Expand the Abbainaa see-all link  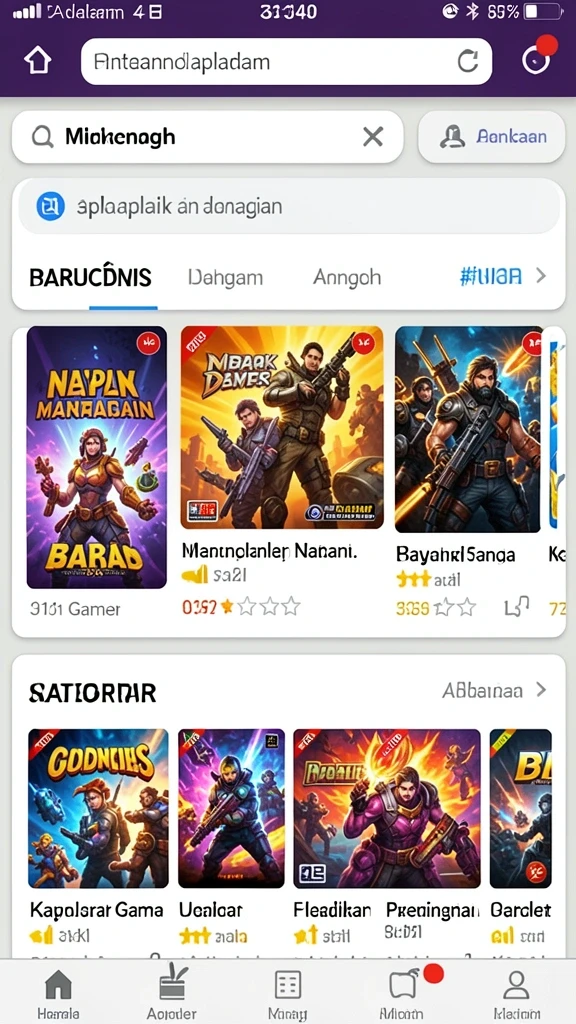pos(494,690)
